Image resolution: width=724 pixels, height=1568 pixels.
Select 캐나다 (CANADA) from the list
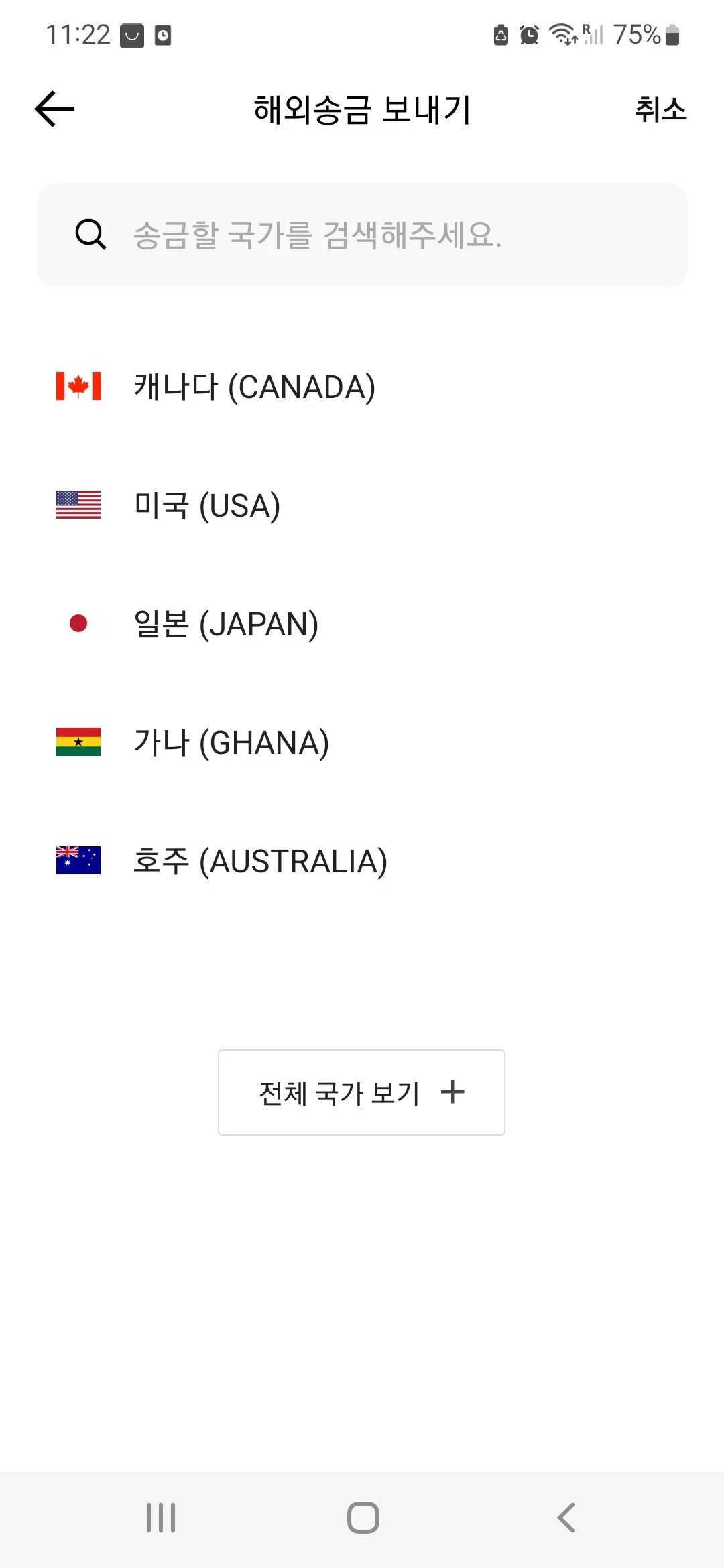[253, 387]
